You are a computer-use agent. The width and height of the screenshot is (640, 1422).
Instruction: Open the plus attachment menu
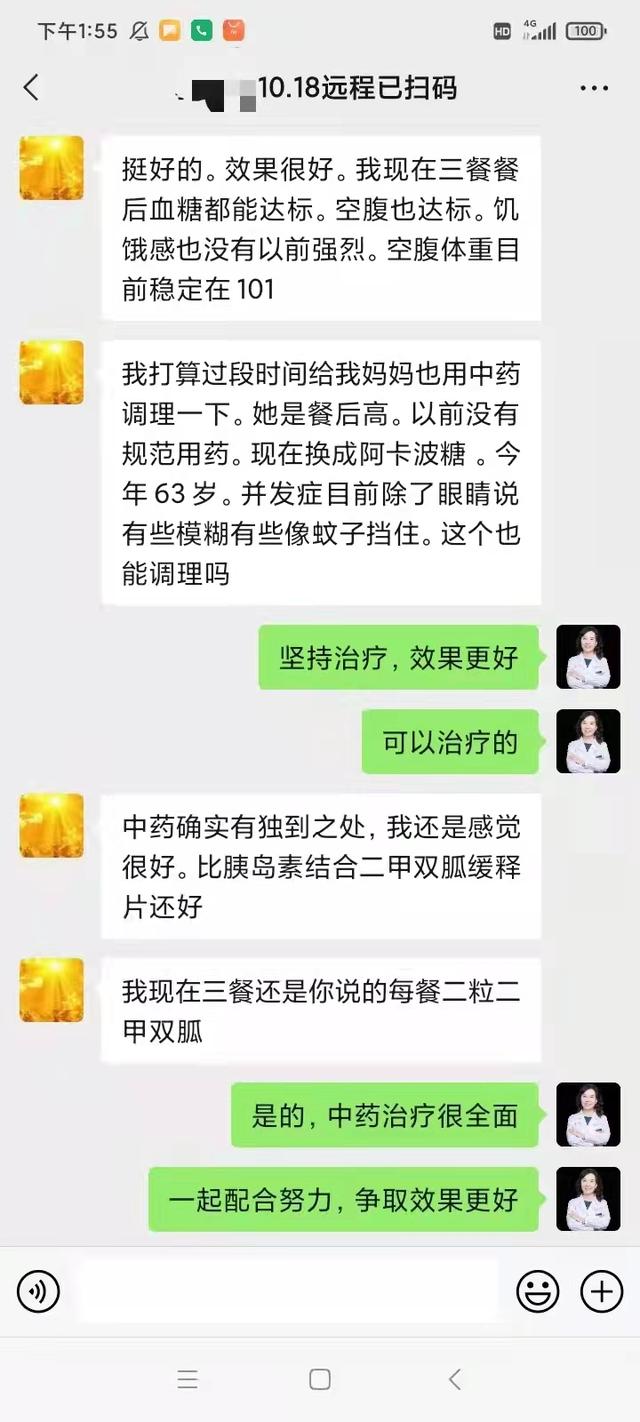pyautogui.click(x=601, y=1293)
